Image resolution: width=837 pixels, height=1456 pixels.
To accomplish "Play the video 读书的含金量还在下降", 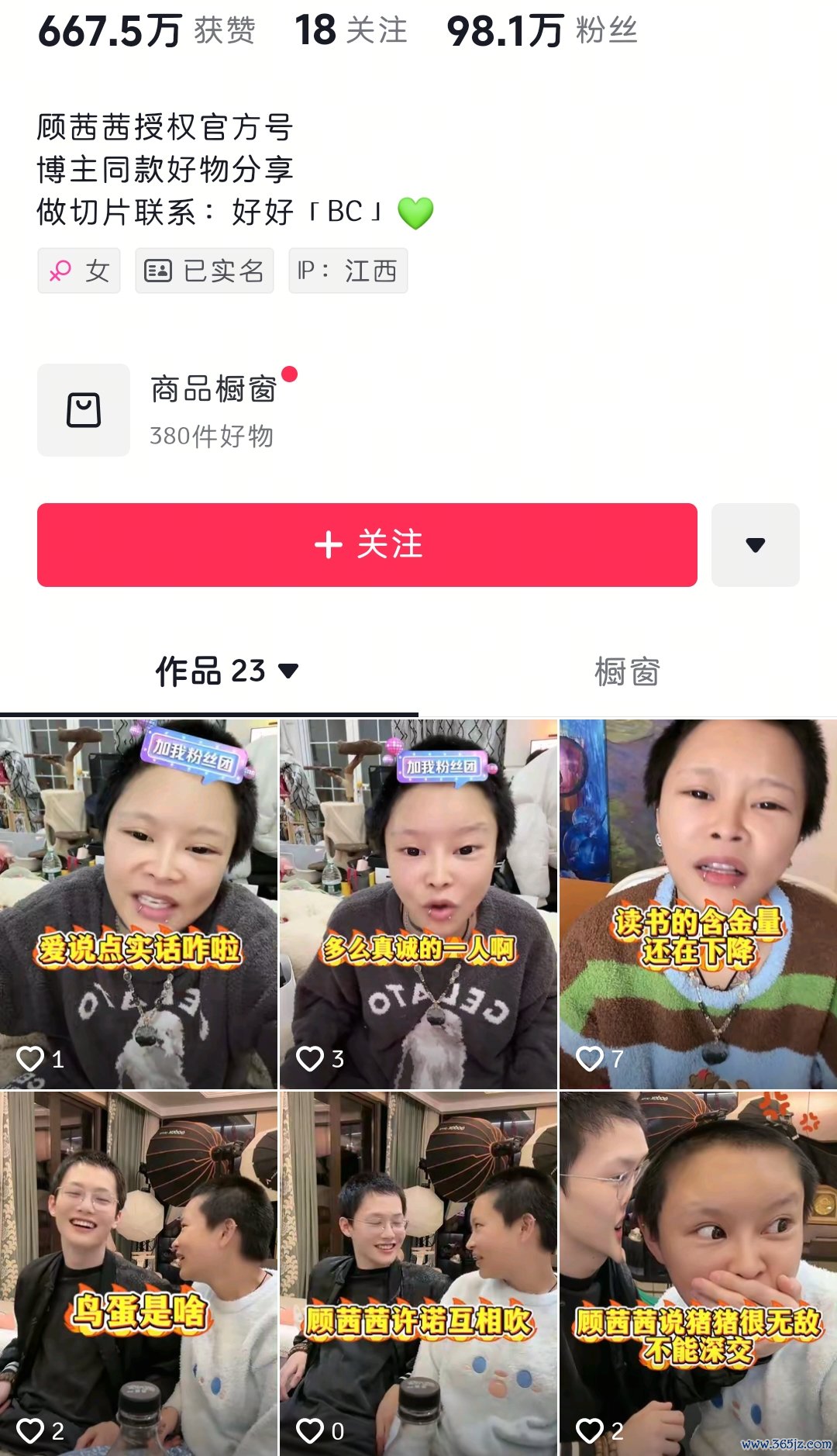I will (697, 903).
